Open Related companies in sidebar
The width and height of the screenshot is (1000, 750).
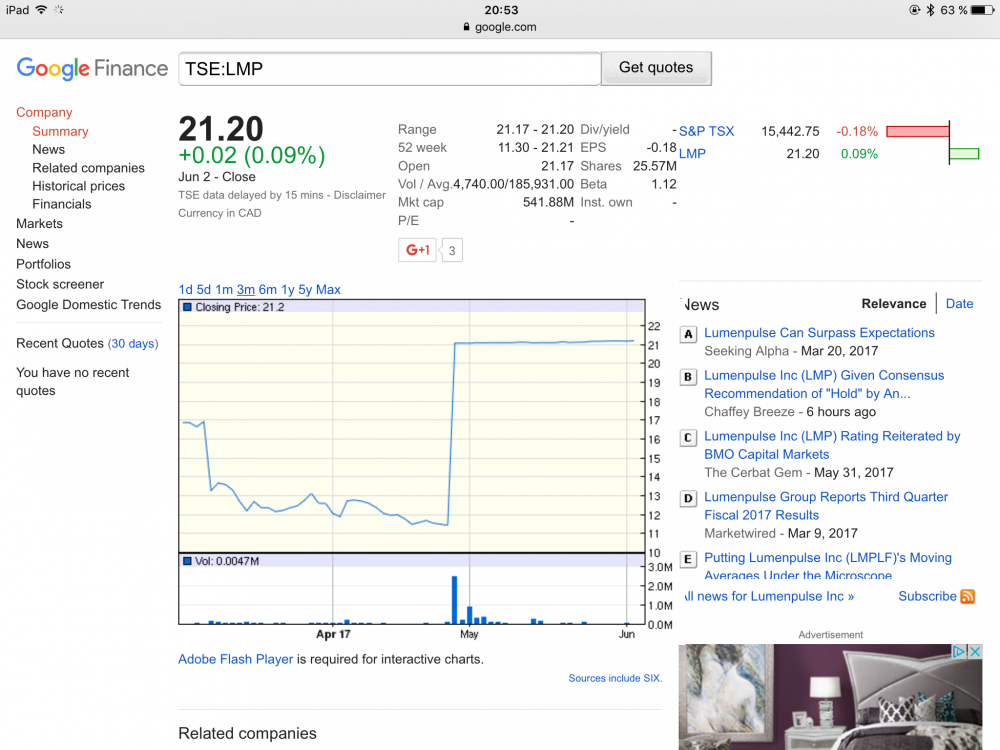tap(88, 168)
